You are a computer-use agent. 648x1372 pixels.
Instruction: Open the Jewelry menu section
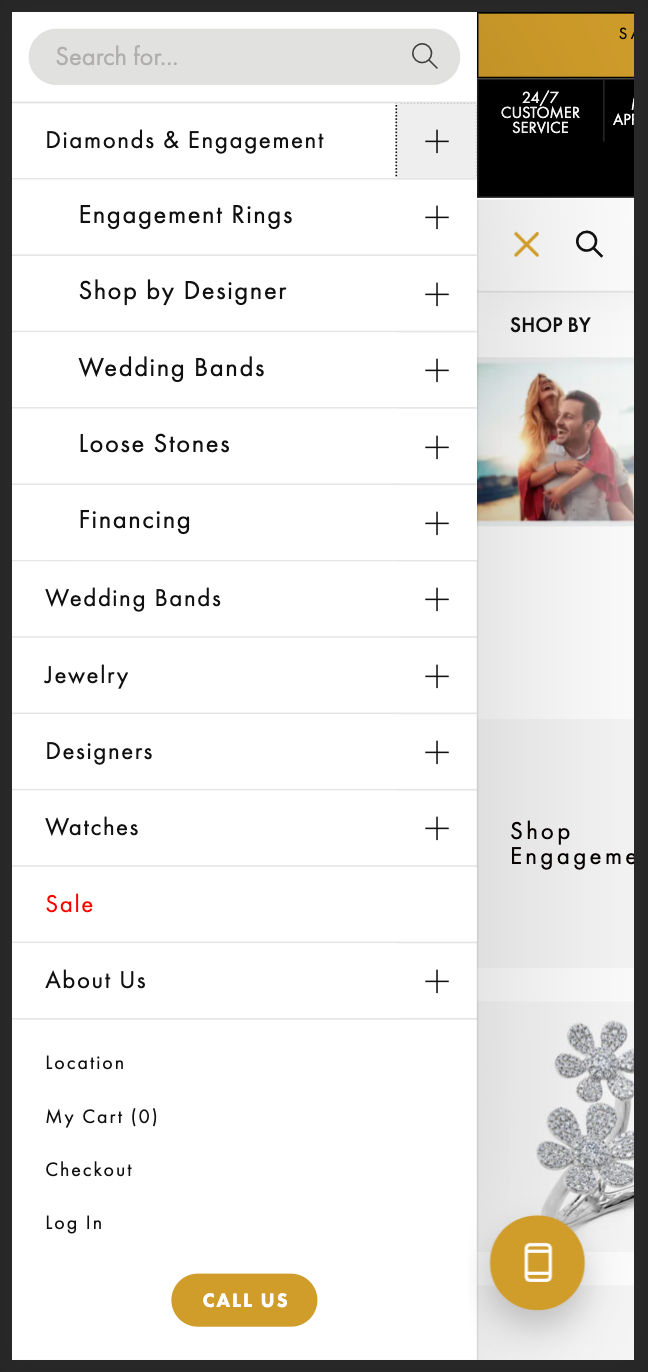437,676
